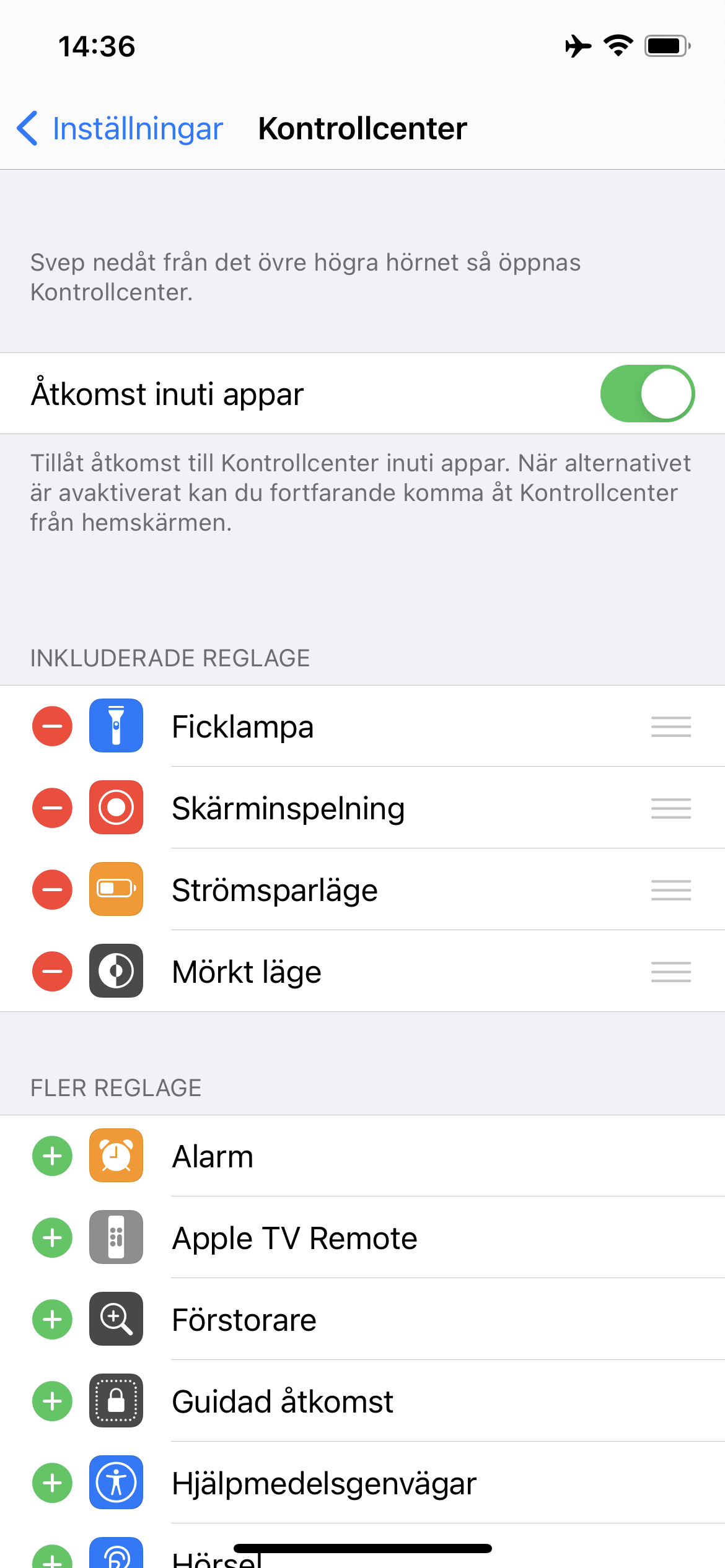
Task: Toggle Åtkomst inuti appar switch
Action: click(647, 394)
